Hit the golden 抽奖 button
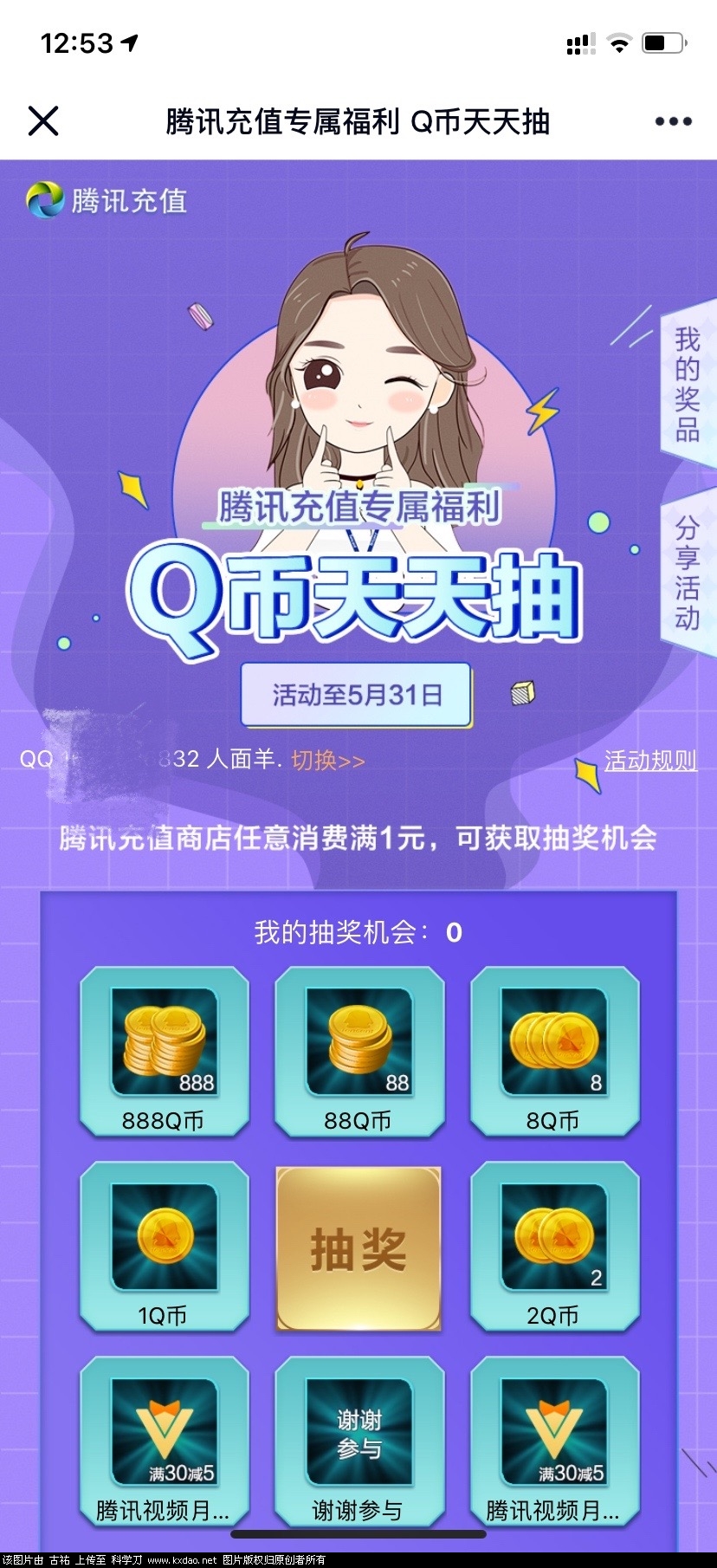 (x=358, y=1248)
